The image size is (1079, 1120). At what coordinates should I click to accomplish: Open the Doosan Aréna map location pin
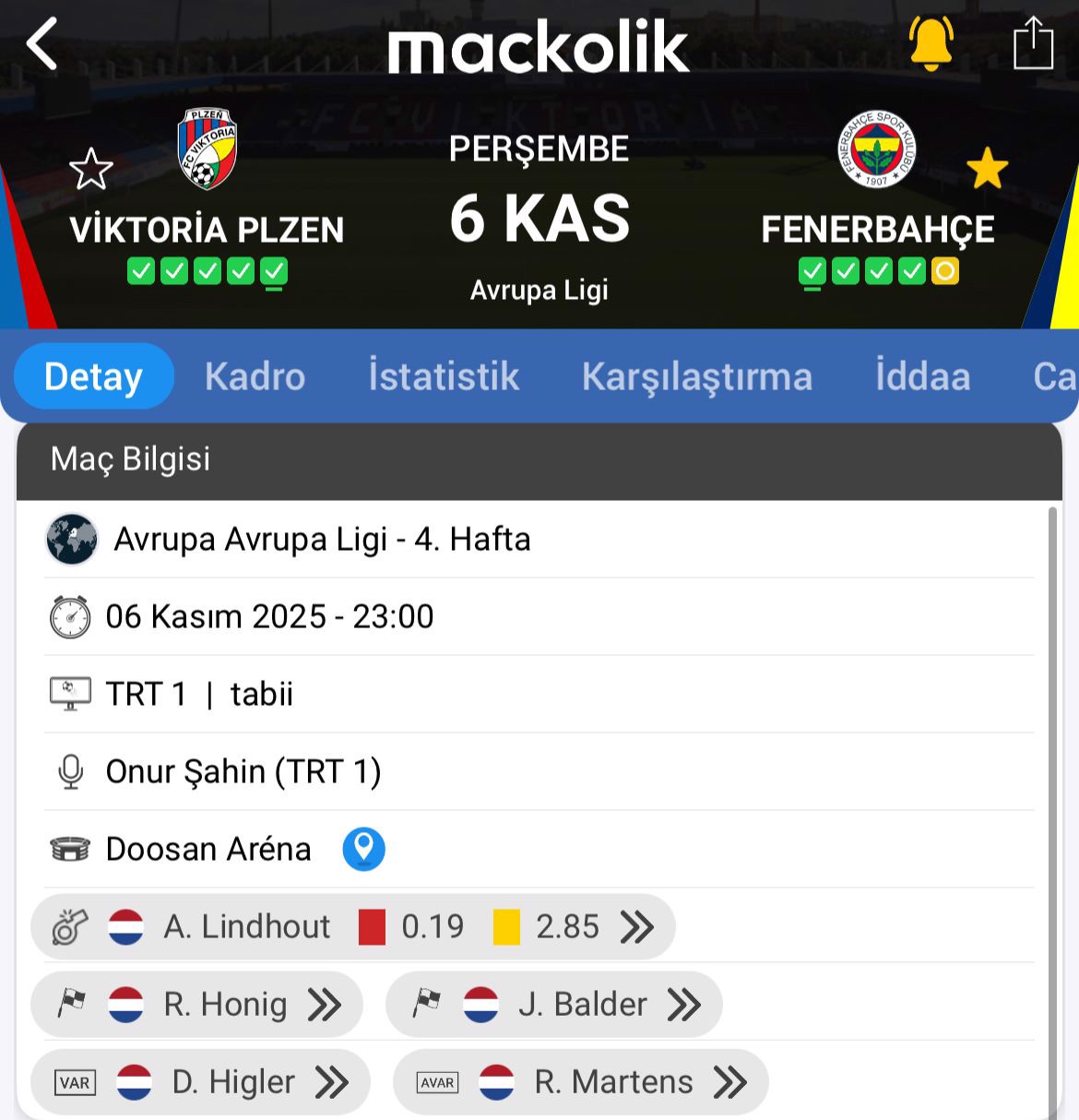[x=363, y=849]
